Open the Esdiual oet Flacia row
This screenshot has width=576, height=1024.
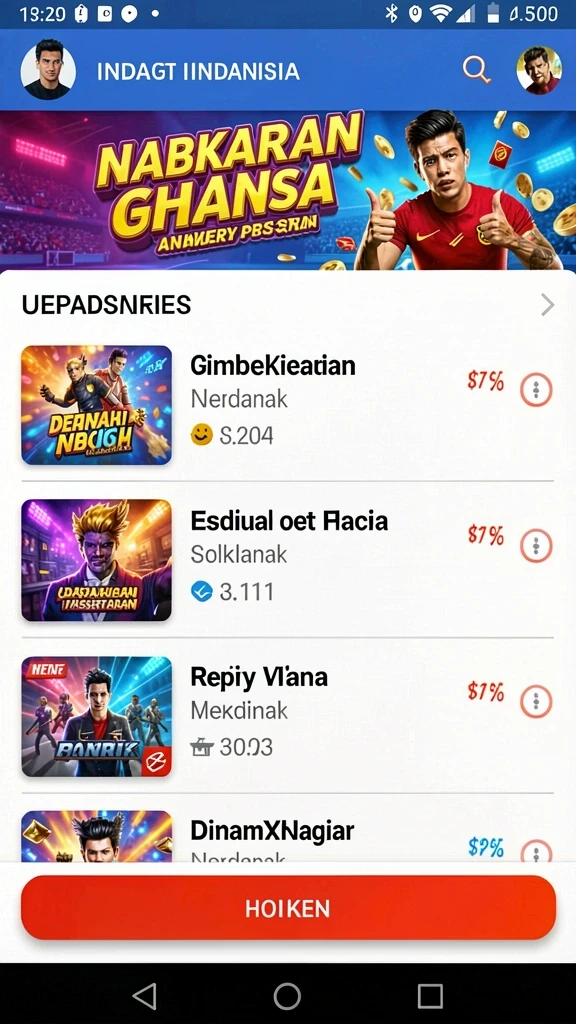[288, 560]
